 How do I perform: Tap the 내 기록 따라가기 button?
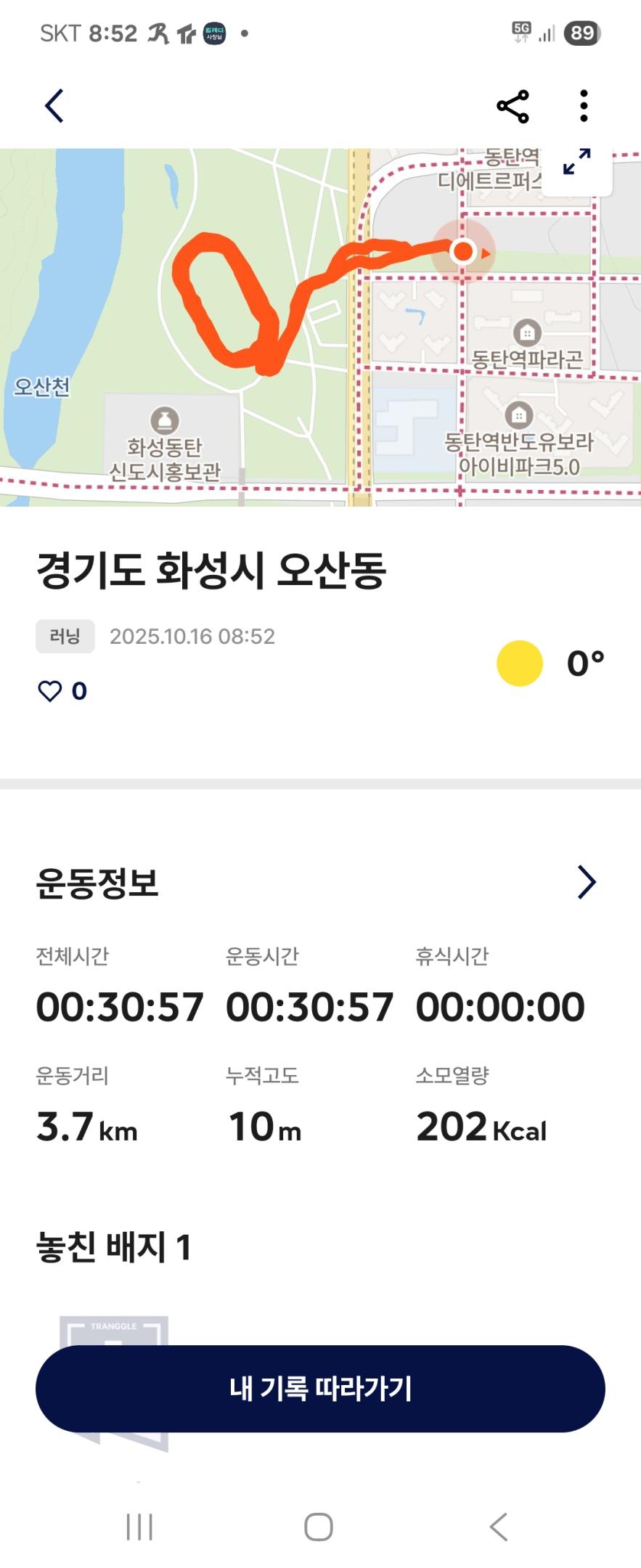[320, 1388]
